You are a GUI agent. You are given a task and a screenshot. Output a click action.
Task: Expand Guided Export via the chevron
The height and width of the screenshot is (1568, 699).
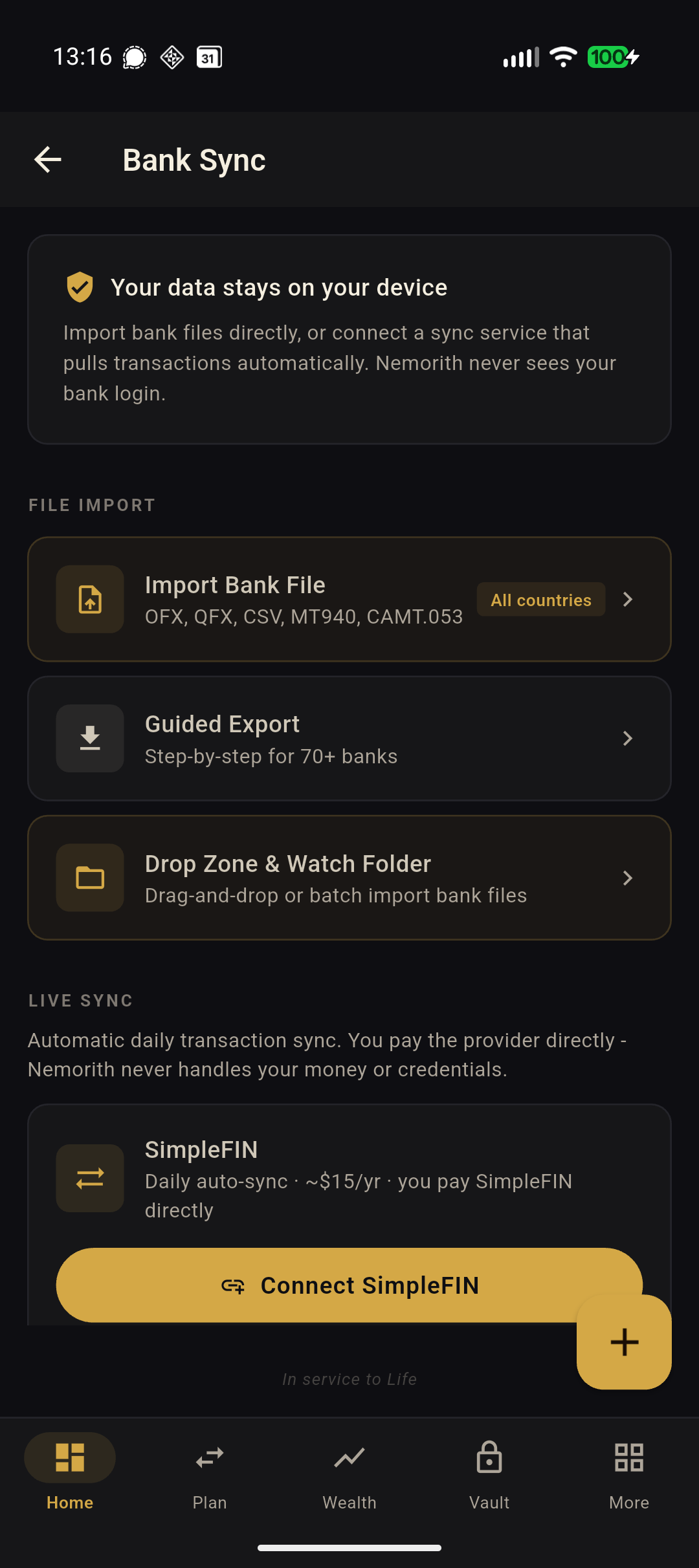(627, 738)
